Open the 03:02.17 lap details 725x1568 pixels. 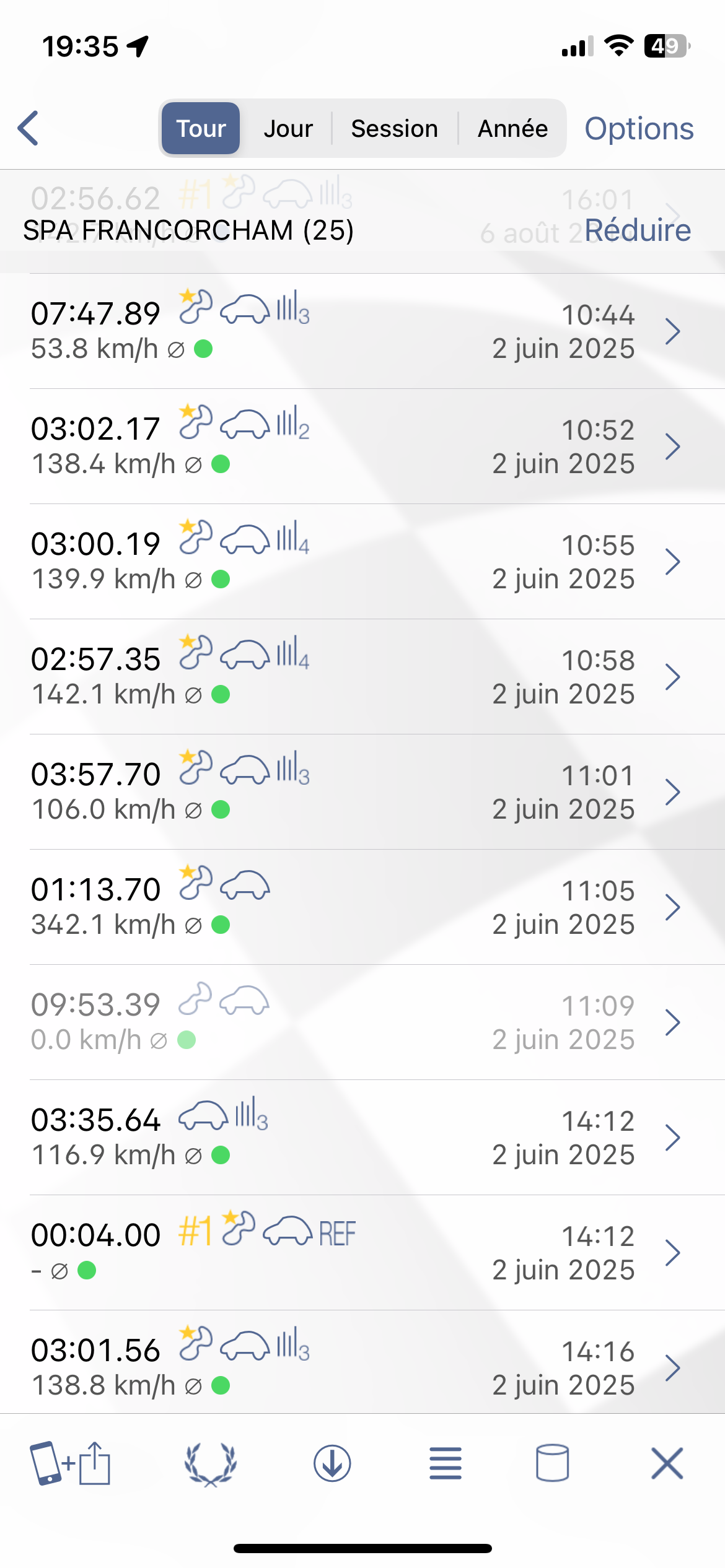pyautogui.click(x=362, y=446)
